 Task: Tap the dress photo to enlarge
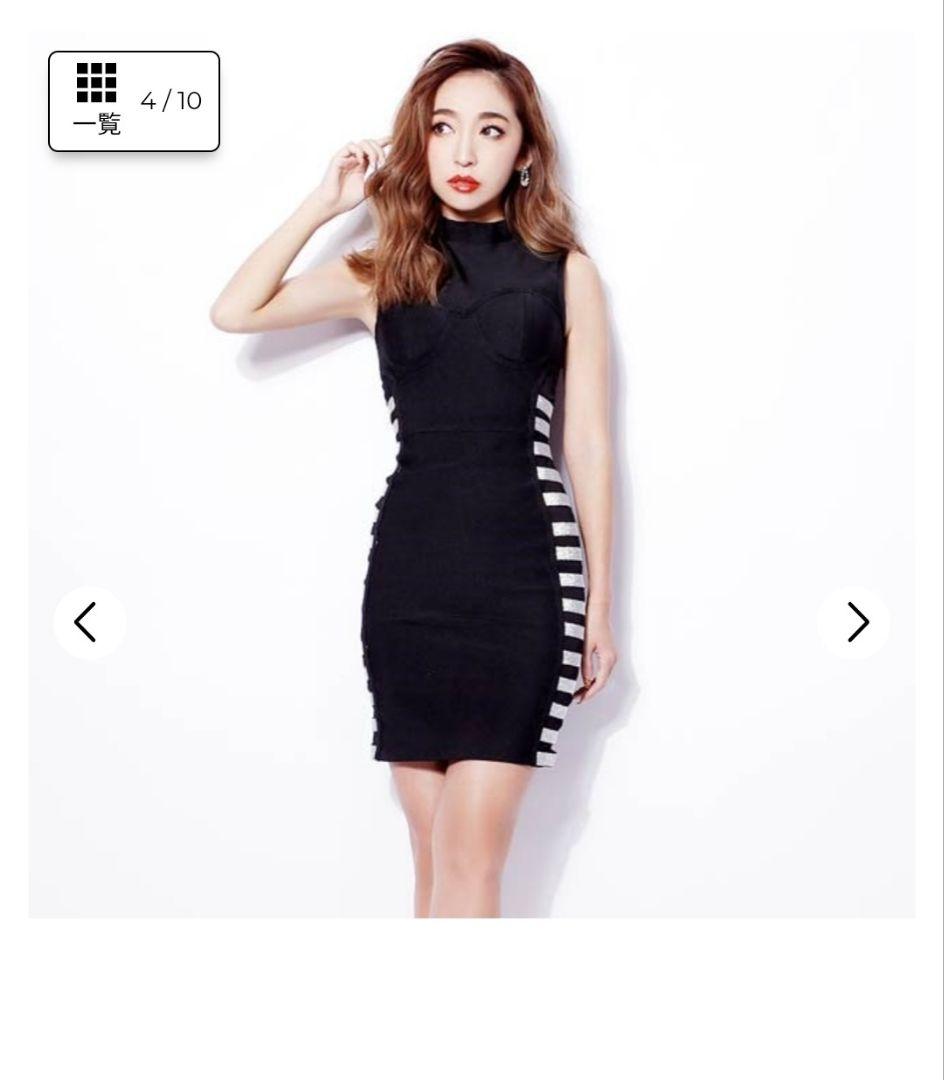(x=472, y=475)
